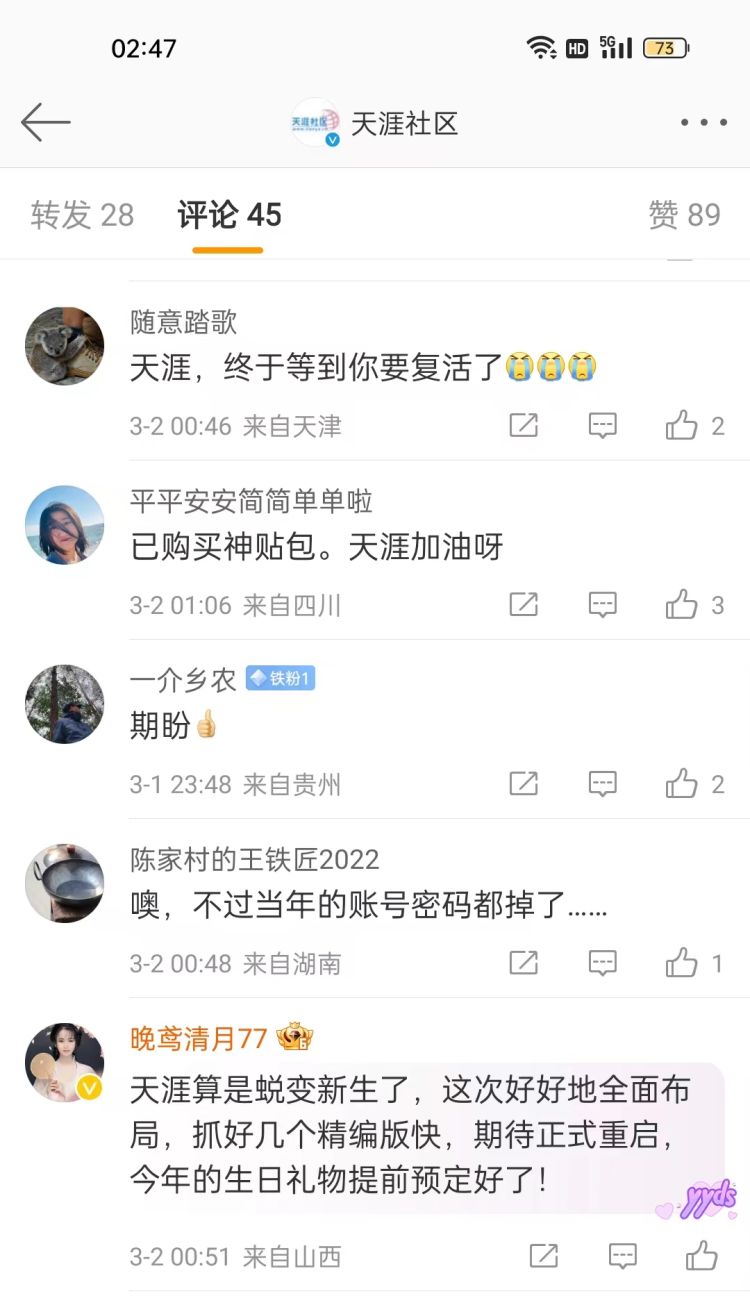Image resolution: width=750 pixels, height=1296 pixels.
Task: Reply to 平平安安简简单单啦's comment
Action: pos(602,605)
